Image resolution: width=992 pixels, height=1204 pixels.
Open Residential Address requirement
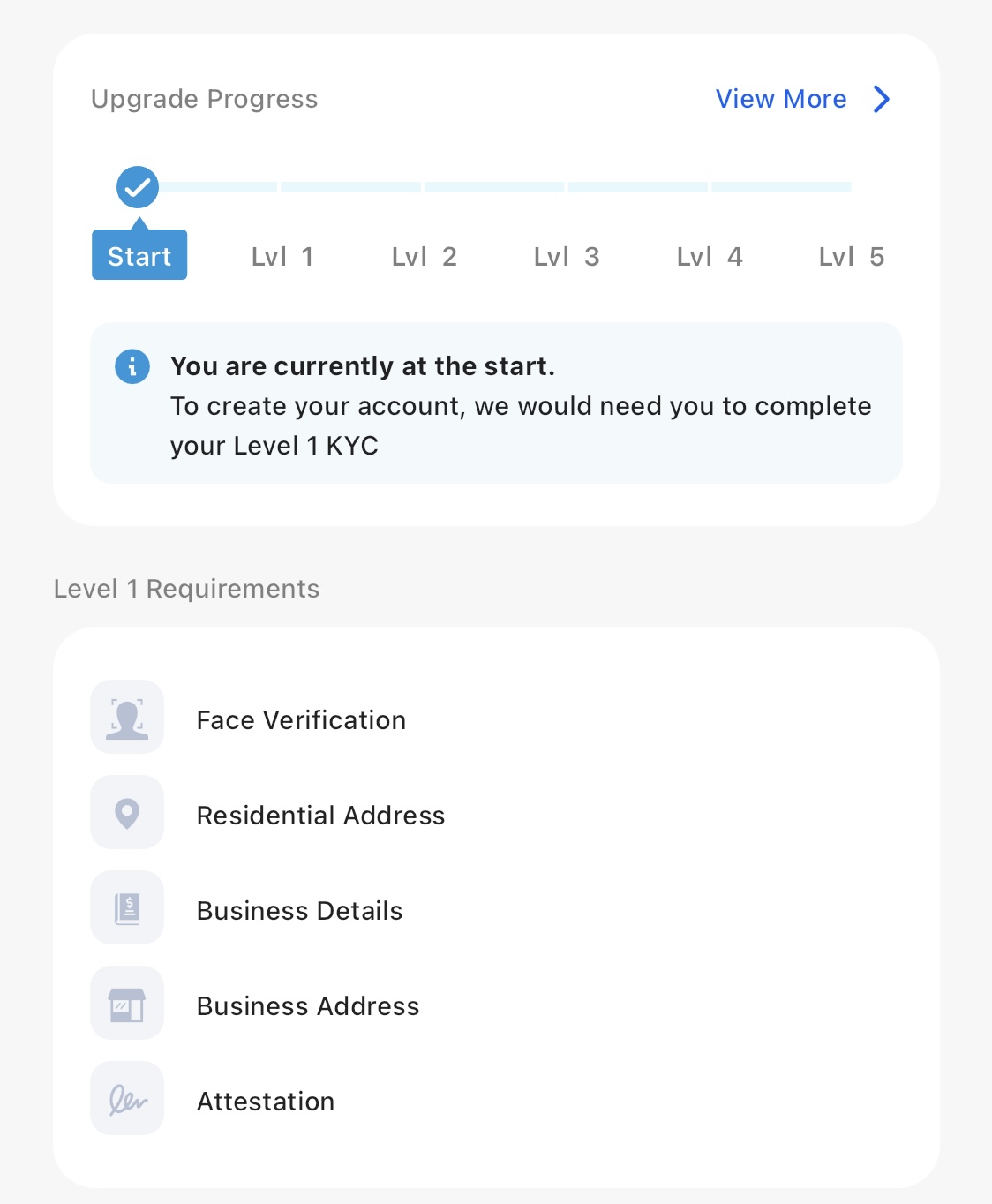click(319, 815)
